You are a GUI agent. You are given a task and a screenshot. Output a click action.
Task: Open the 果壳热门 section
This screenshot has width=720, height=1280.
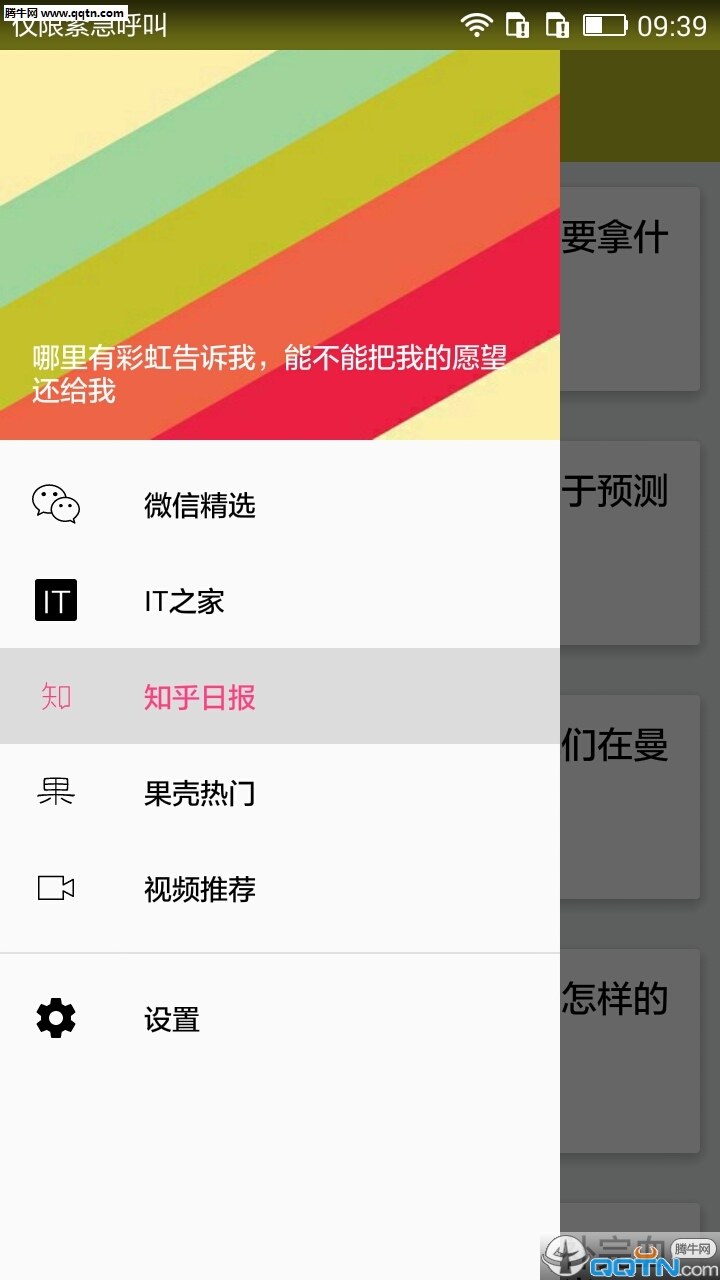click(x=200, y=792)
